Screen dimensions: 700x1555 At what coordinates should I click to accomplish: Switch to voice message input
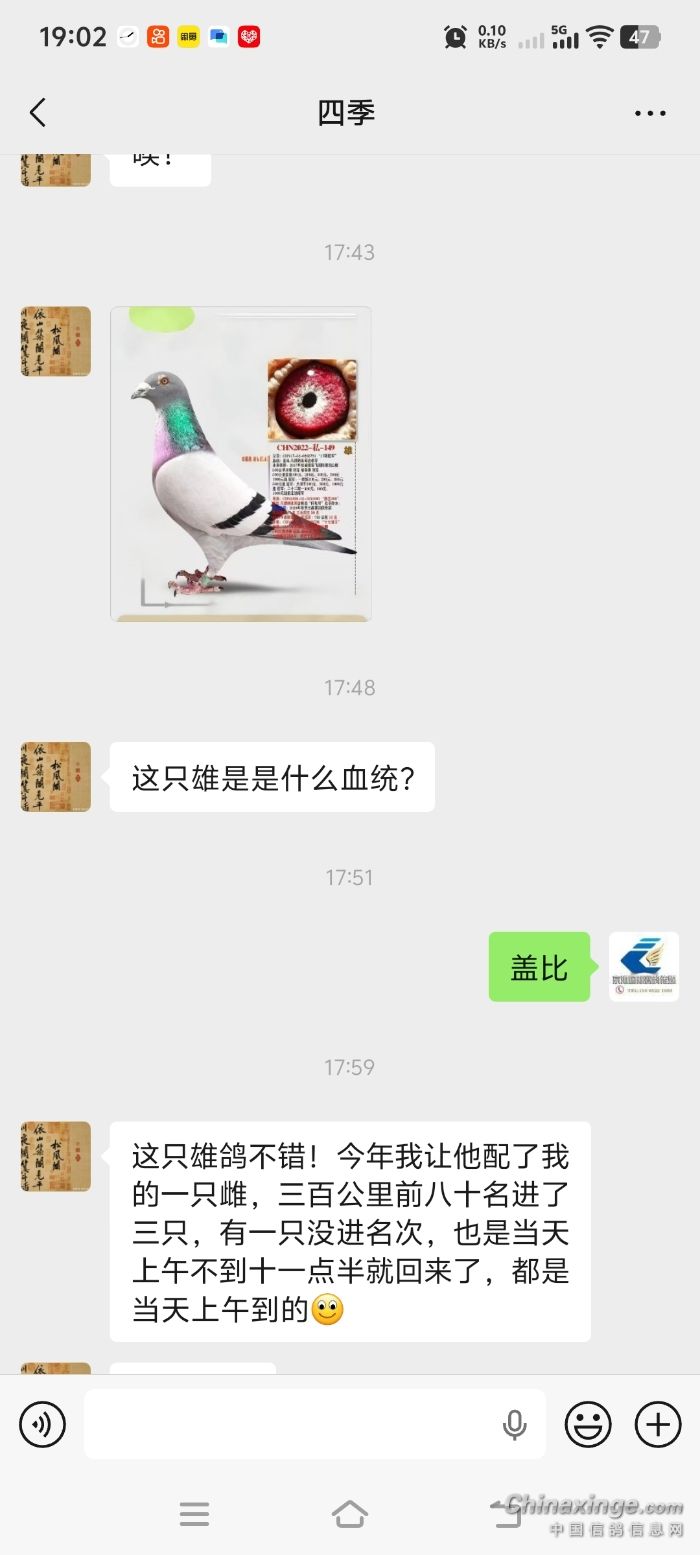pos(42,1424)
